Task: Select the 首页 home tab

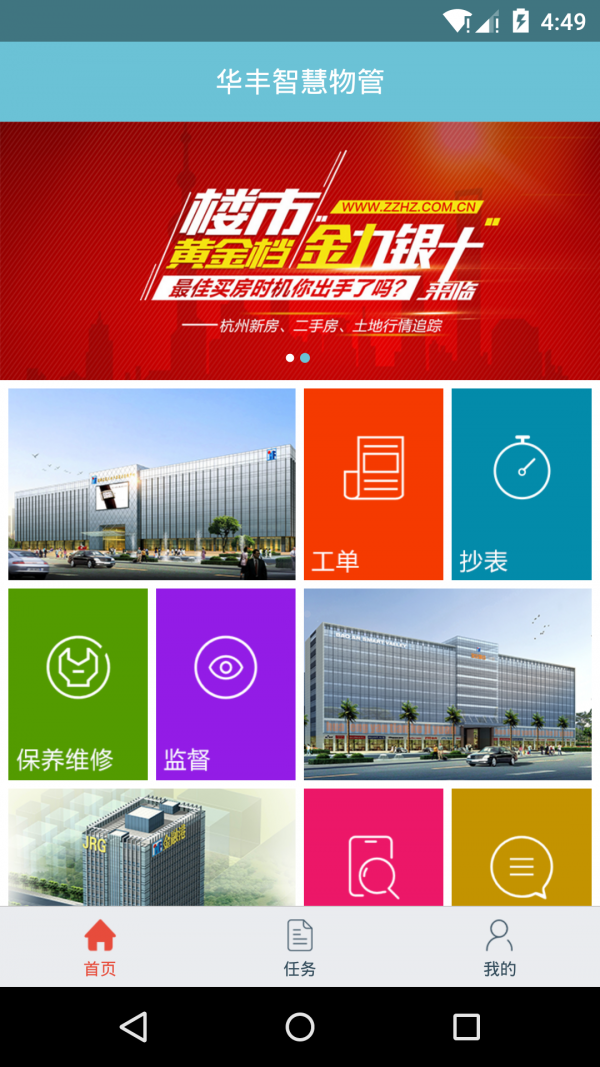Action: click(100, 947)
